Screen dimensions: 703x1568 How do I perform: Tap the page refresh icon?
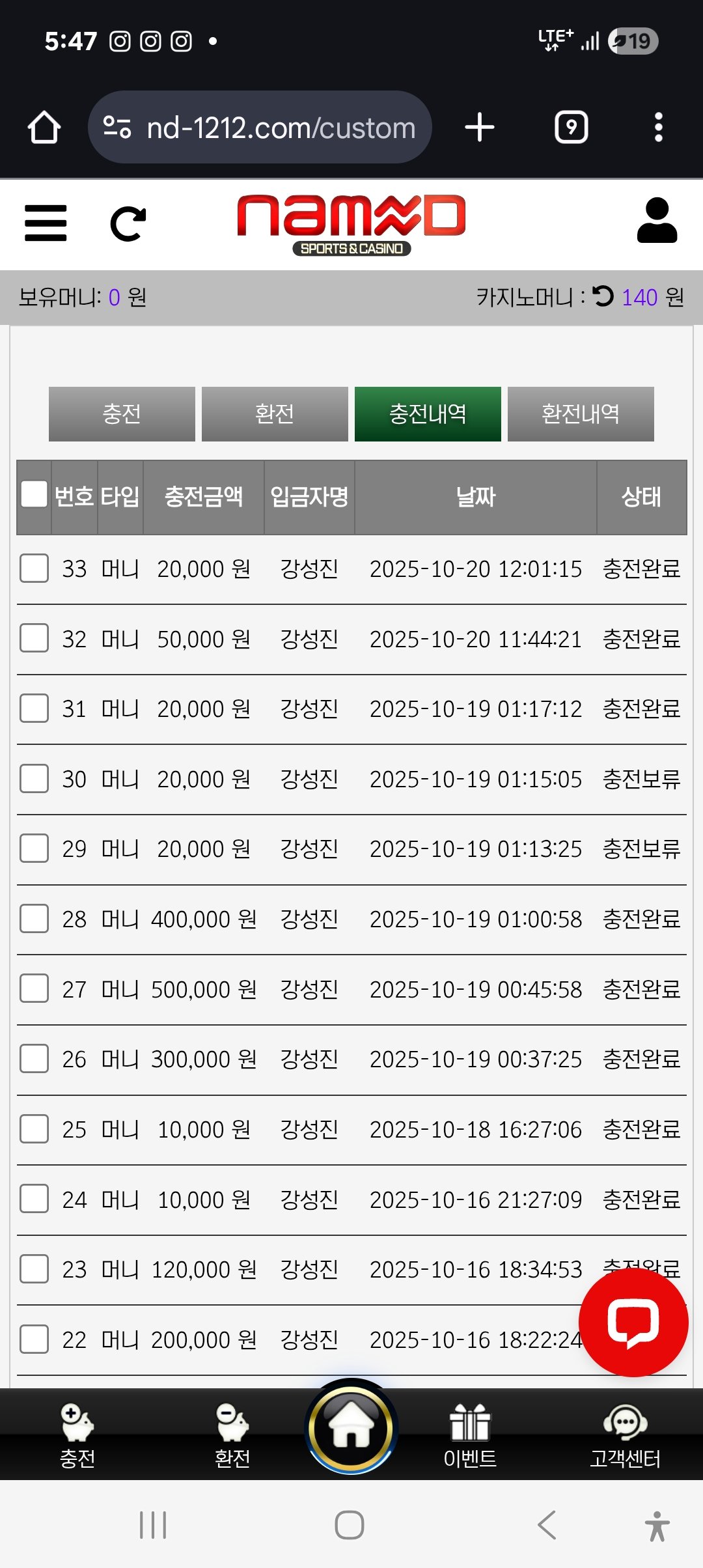pyautogui.click(x=128, y=224)
